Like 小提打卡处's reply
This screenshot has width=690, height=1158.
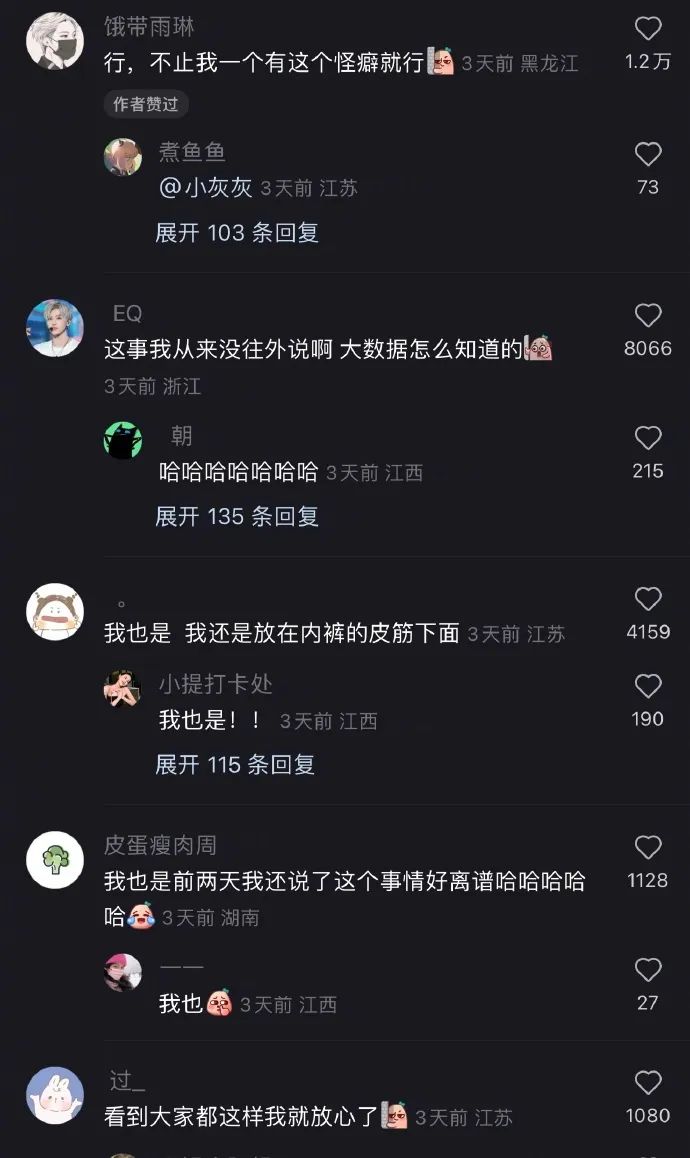(x=648, y=686)
